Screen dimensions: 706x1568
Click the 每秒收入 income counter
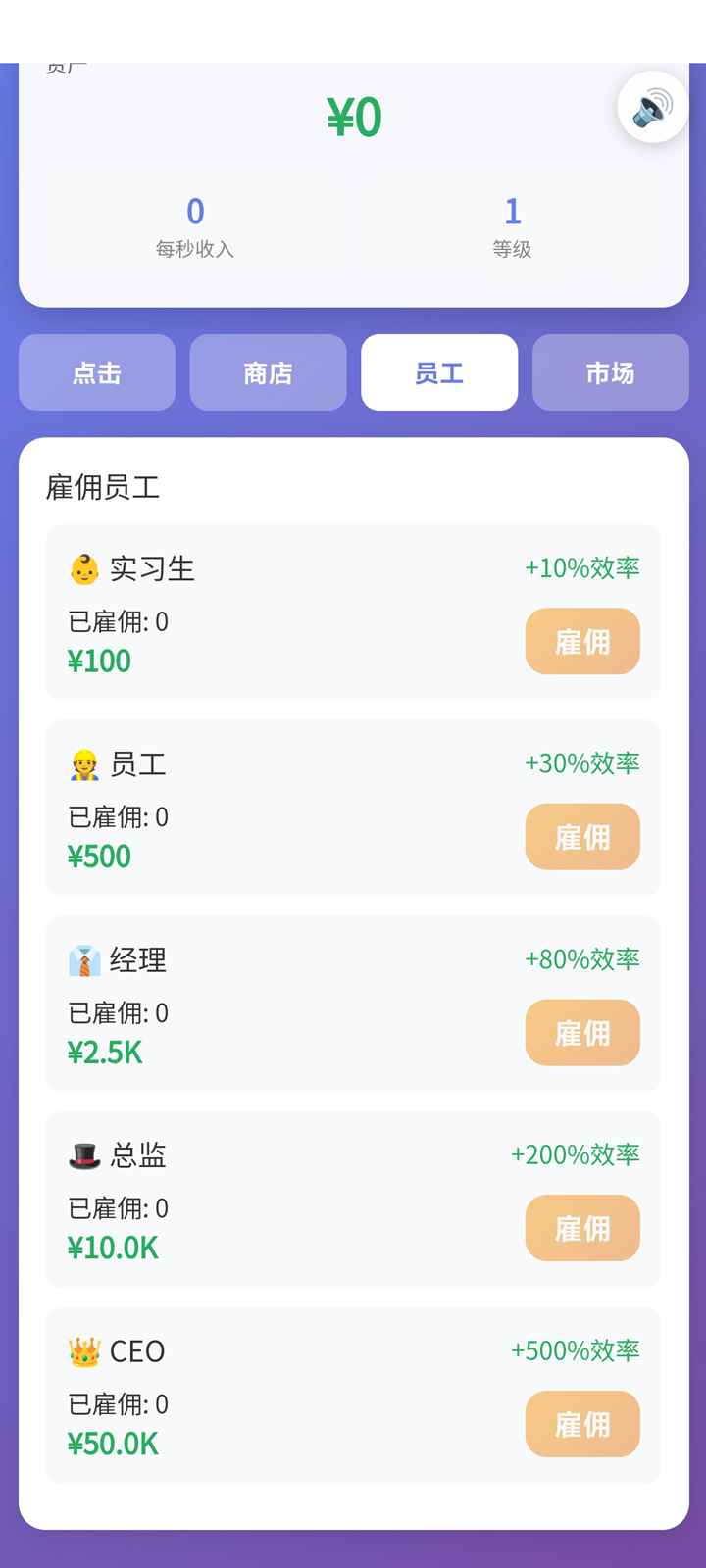coord(193,227)
